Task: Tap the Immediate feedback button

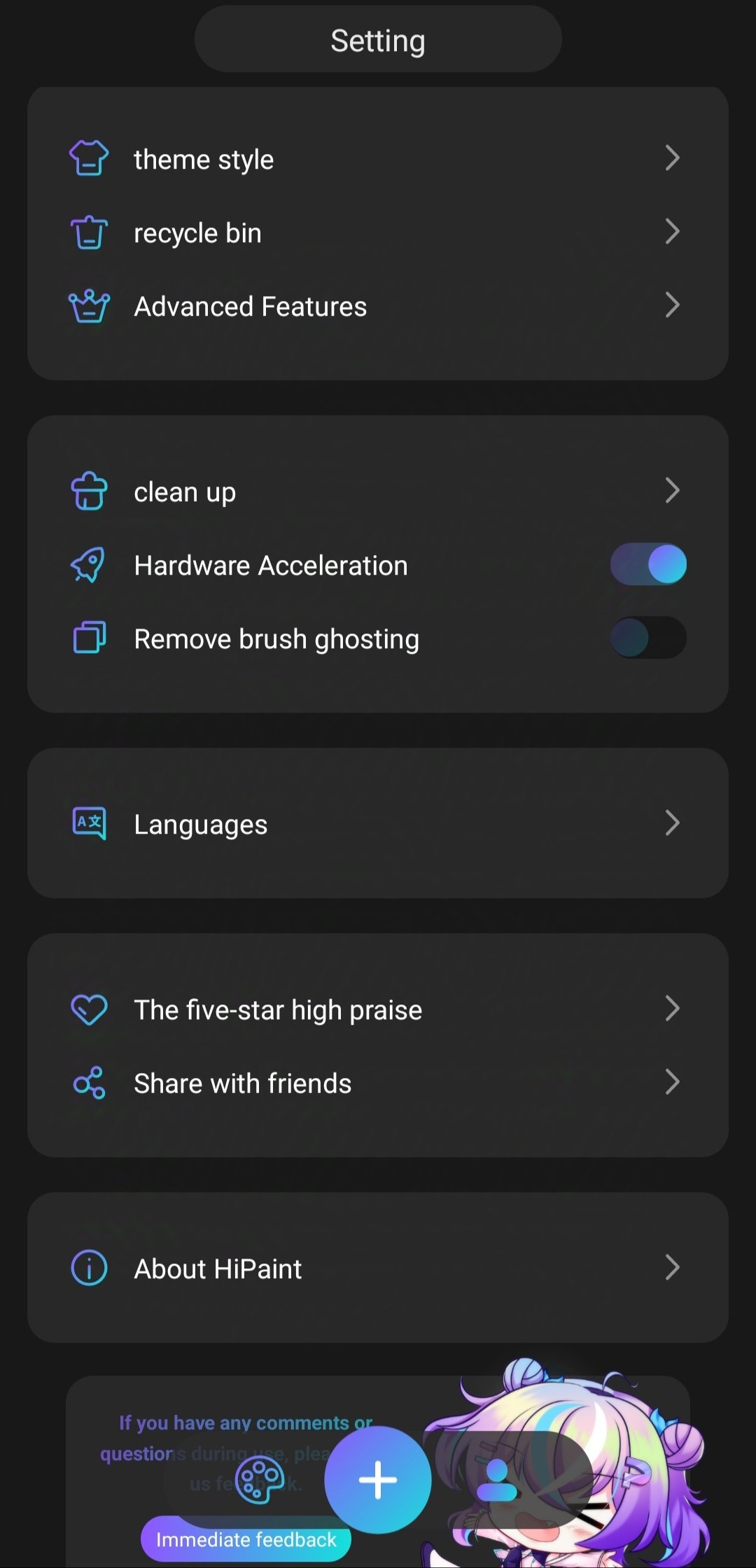Action: (x=246, y=1539)
